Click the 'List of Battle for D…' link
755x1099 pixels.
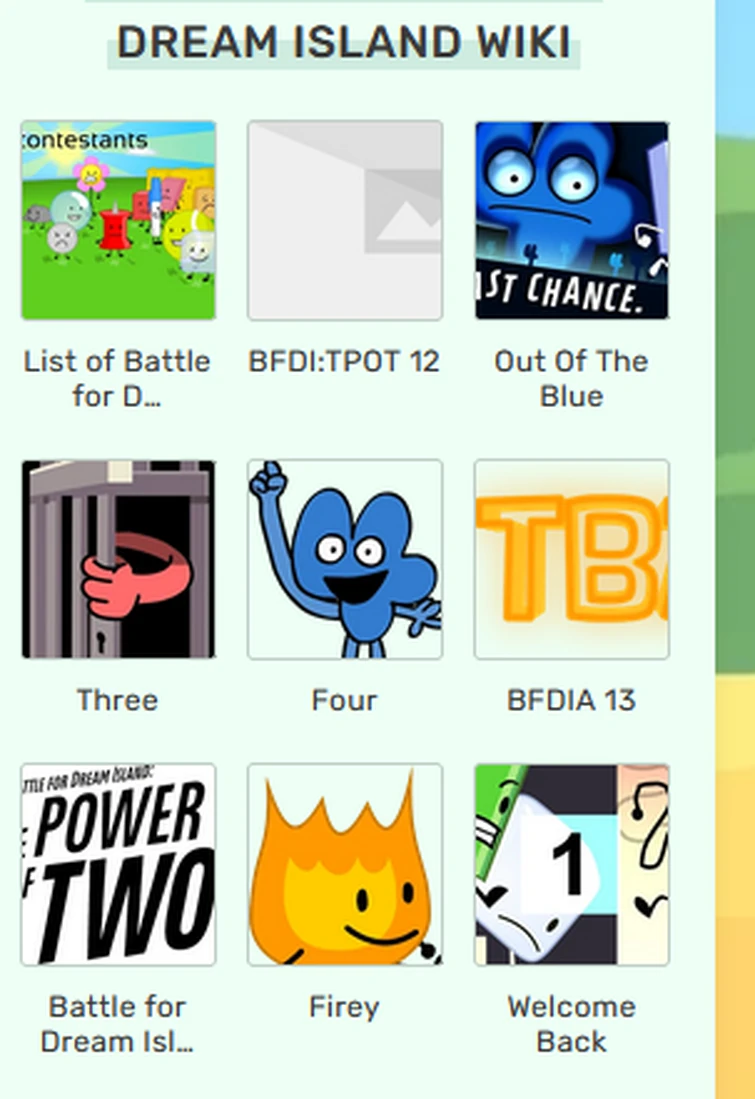click(116, 379)
